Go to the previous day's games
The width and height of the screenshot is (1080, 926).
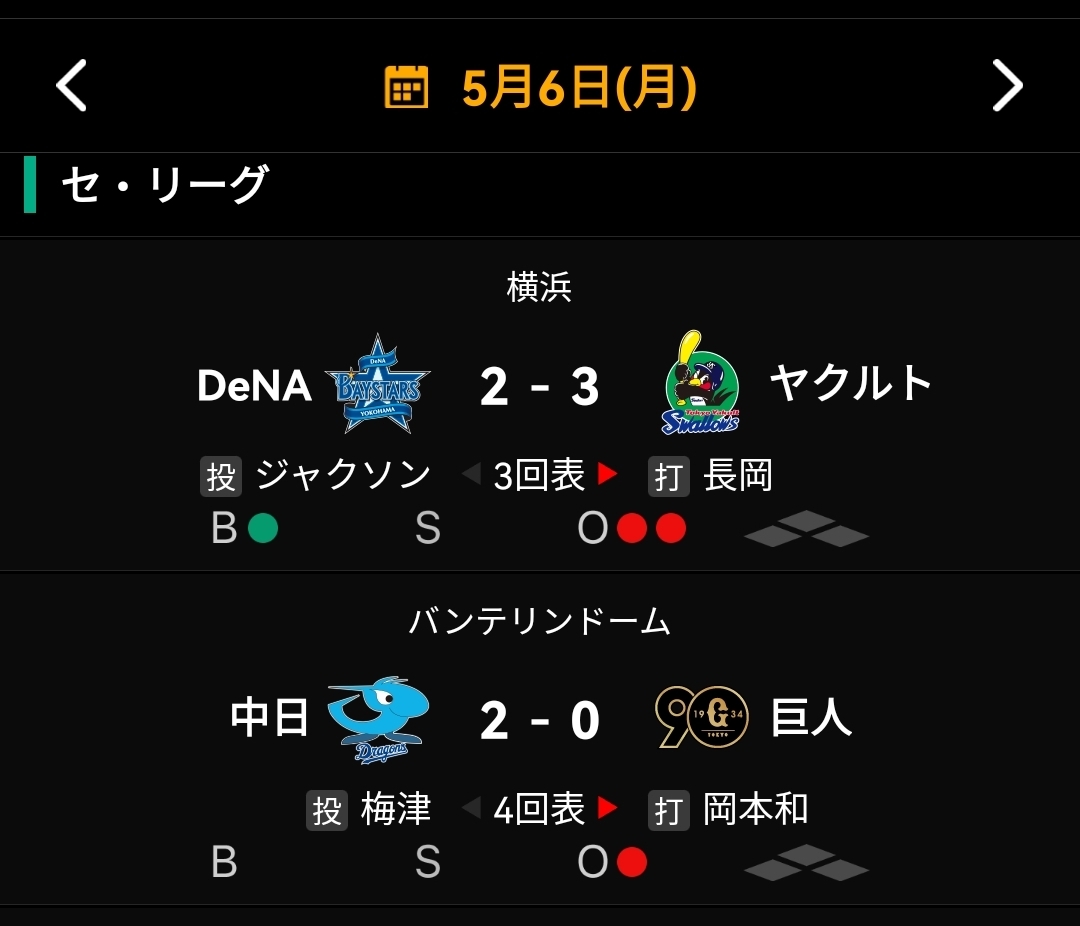(71, 85)
